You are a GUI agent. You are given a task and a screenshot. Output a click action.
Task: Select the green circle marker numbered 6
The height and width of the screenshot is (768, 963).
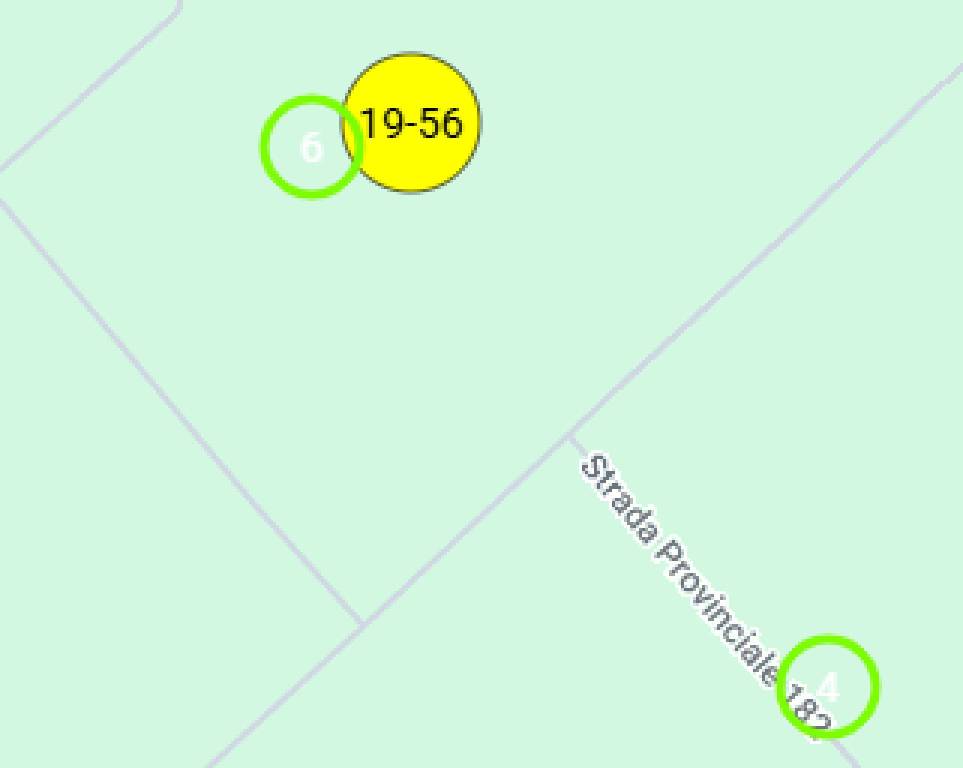(310, 147)
